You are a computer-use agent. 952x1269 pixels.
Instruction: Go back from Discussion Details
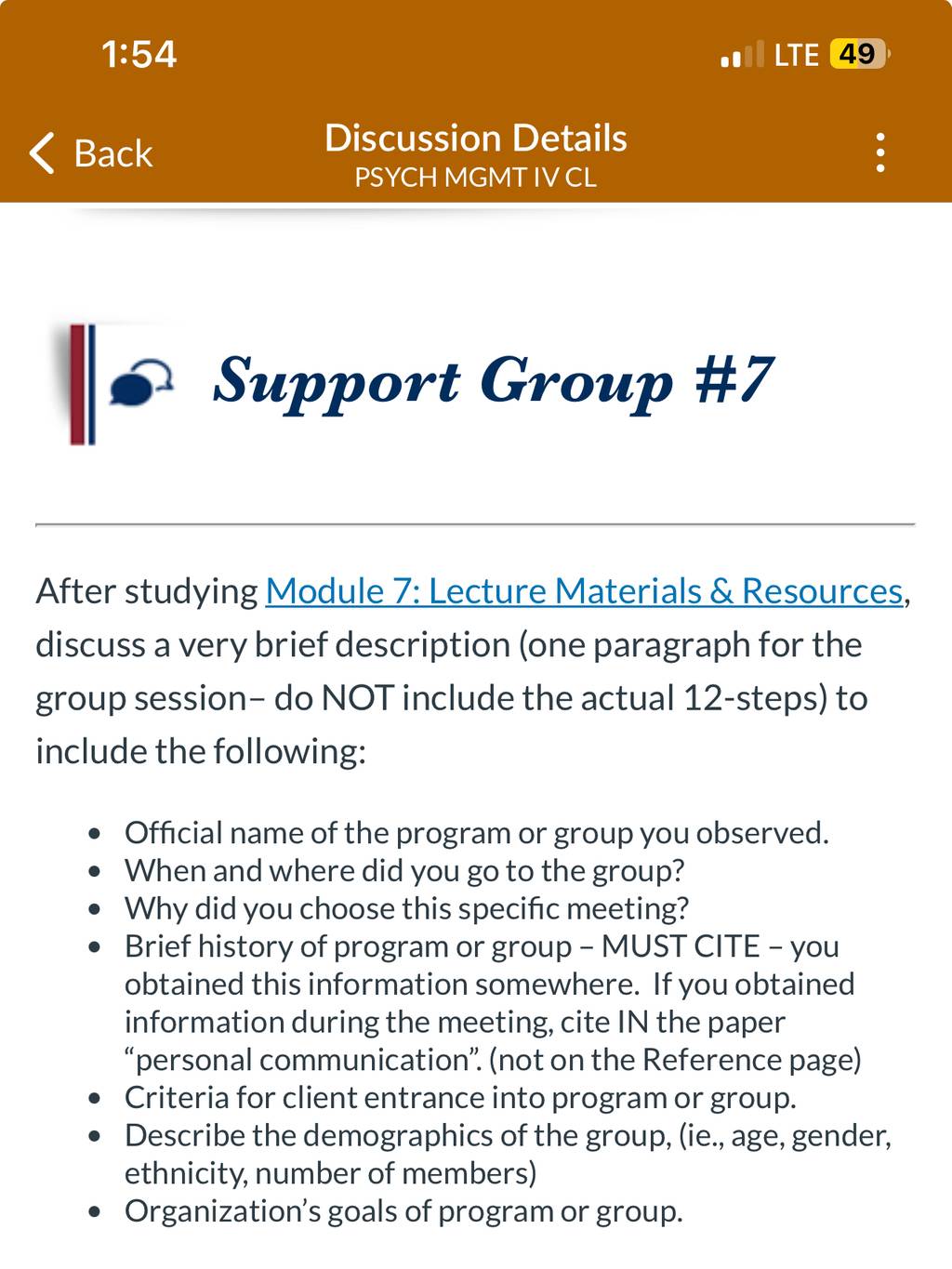pyautogui.click(x=91, y=153)
